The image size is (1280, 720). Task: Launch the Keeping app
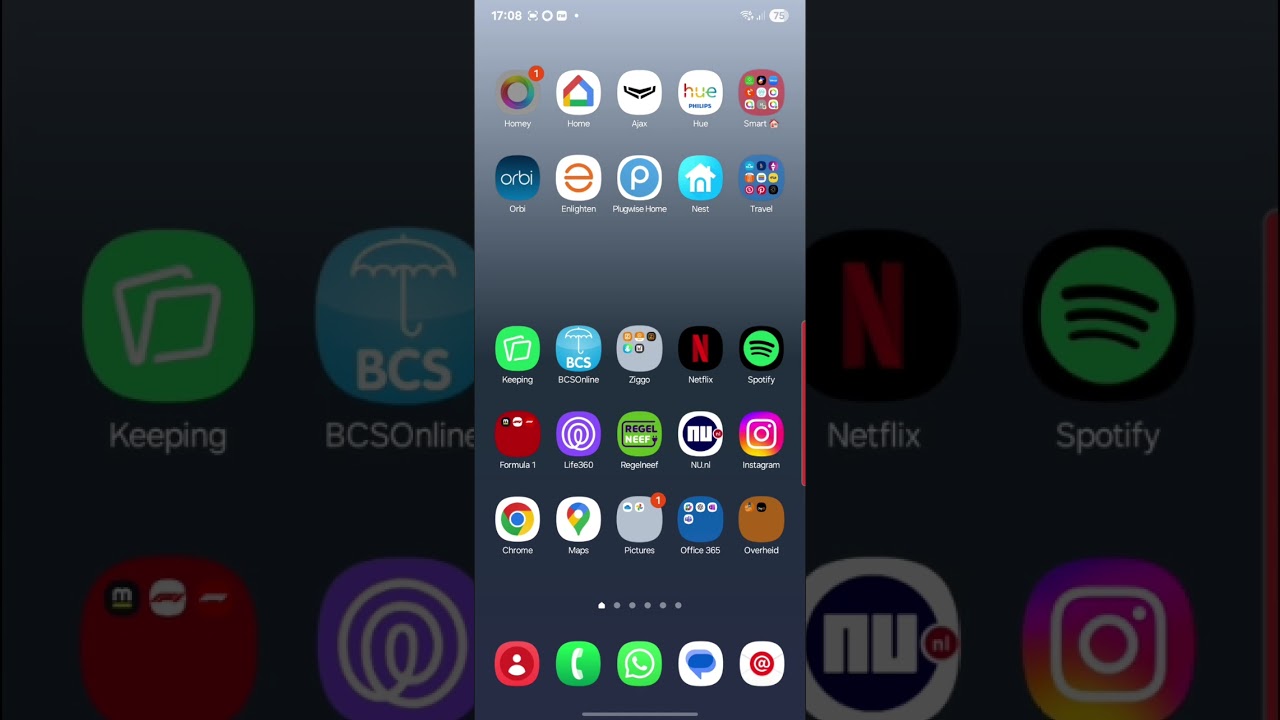517,349
